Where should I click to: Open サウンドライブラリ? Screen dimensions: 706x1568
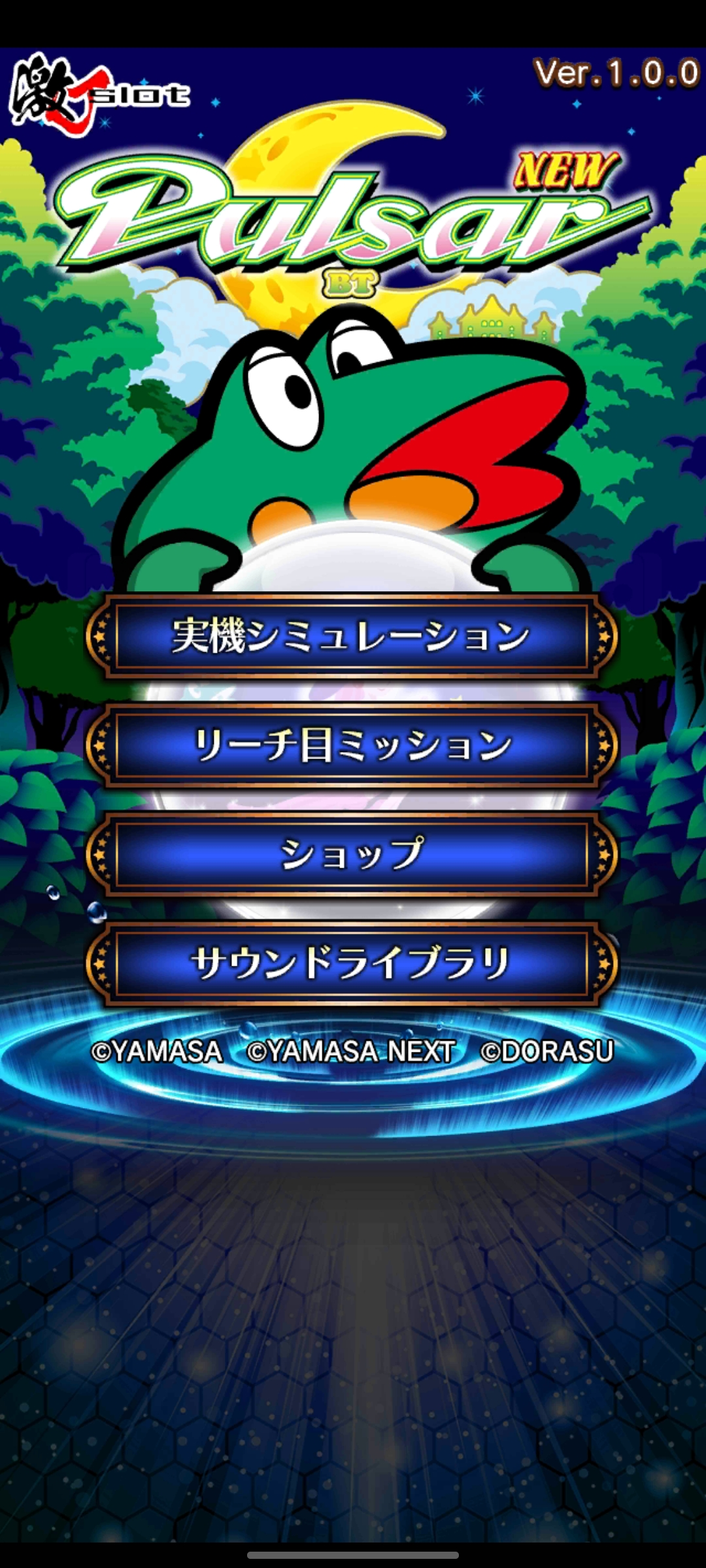pos(352,963)
